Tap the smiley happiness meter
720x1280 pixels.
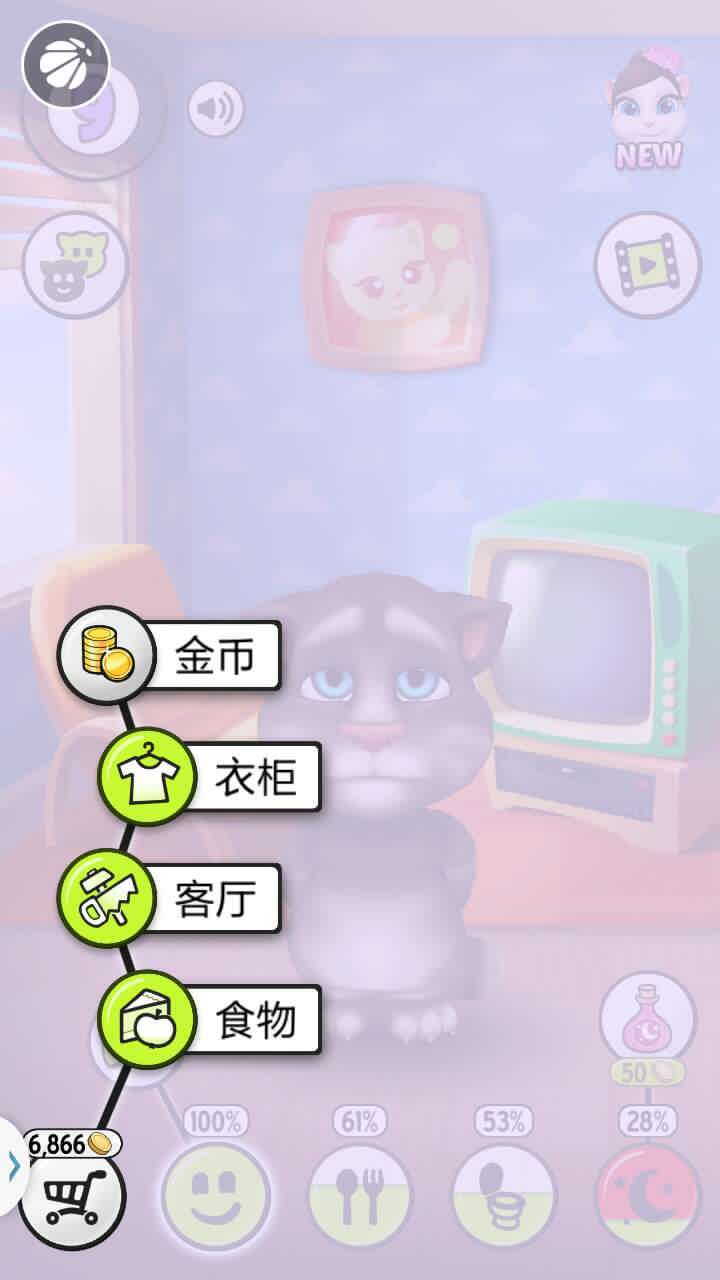pyautogui.click(x=216, y=1196)
